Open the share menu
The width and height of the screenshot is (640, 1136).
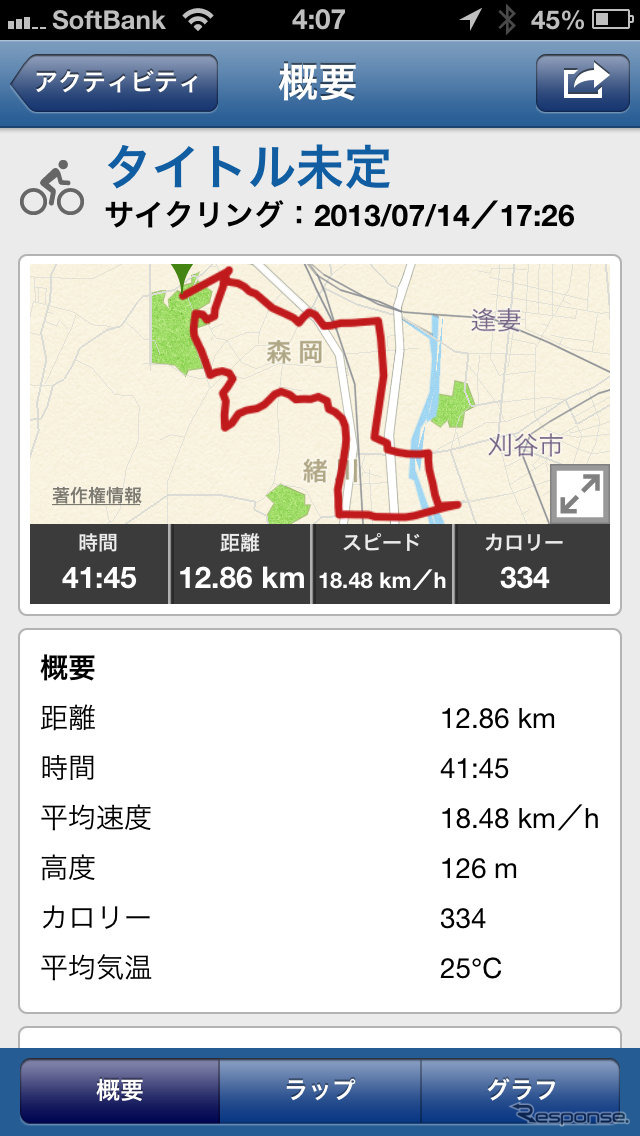pyautogui.click(x=585, y=83)
